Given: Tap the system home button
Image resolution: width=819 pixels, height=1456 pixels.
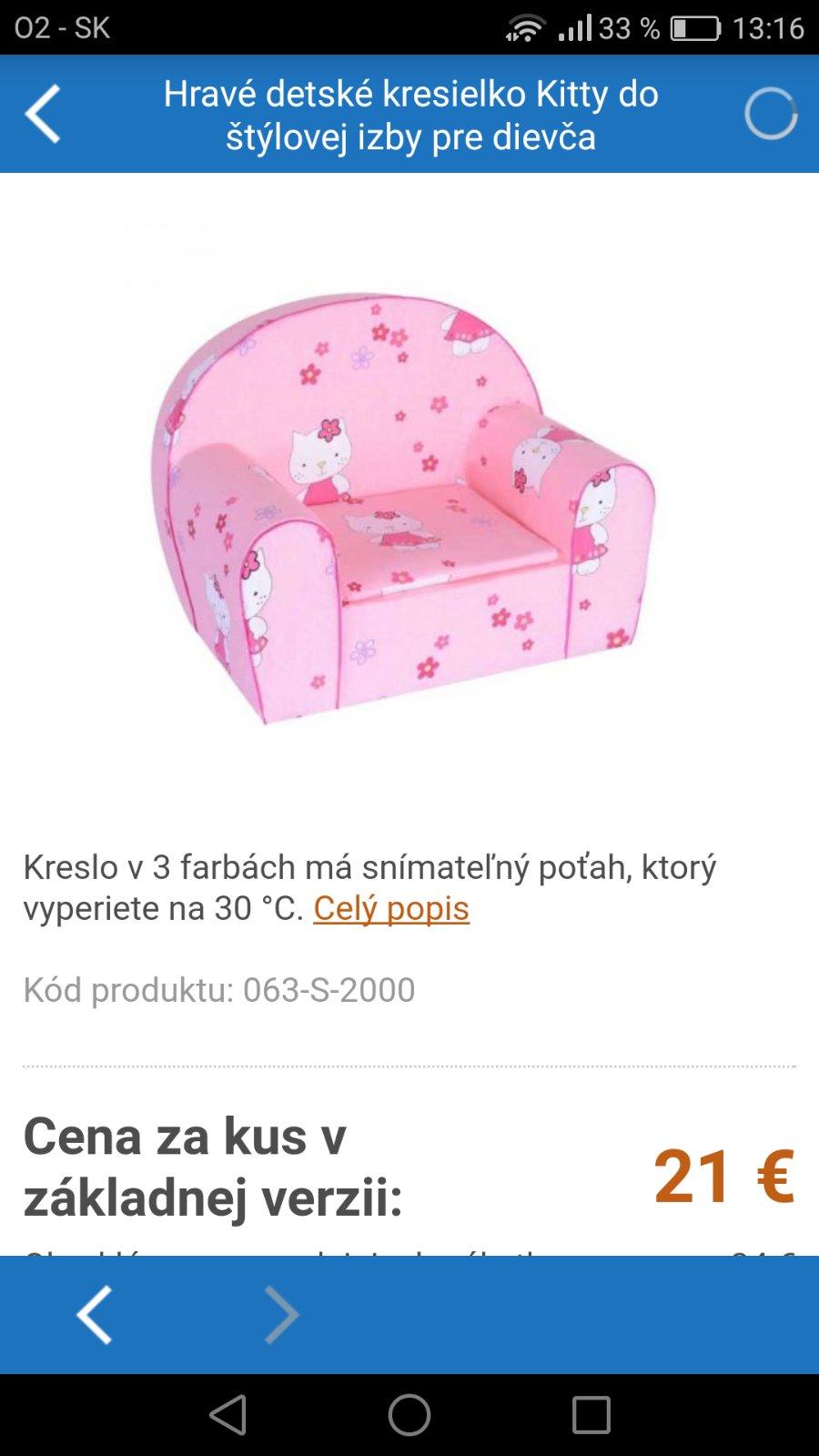Looking at the screenshot, I should (x=409, y=1415).
